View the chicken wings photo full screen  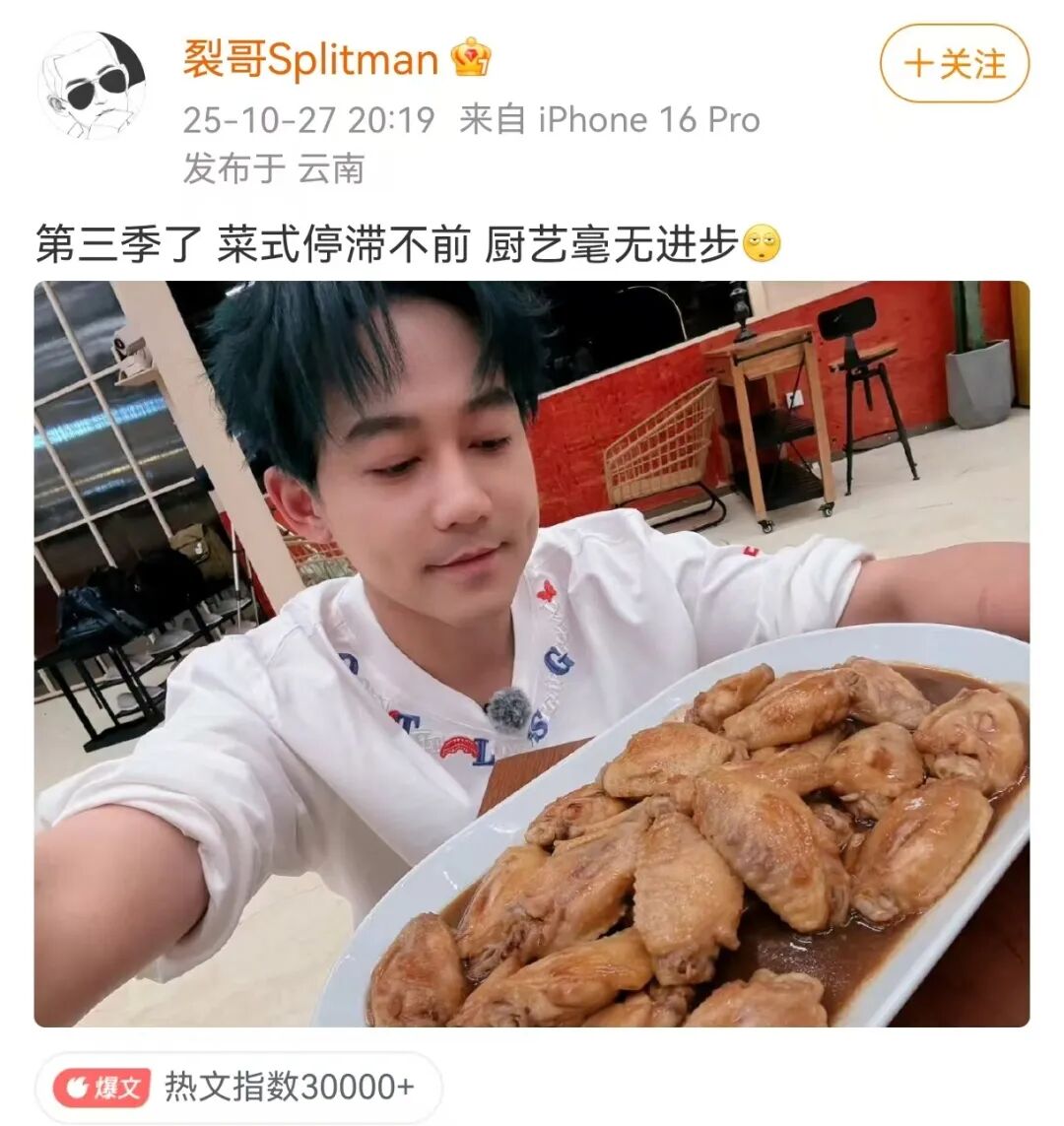point(532,654)
